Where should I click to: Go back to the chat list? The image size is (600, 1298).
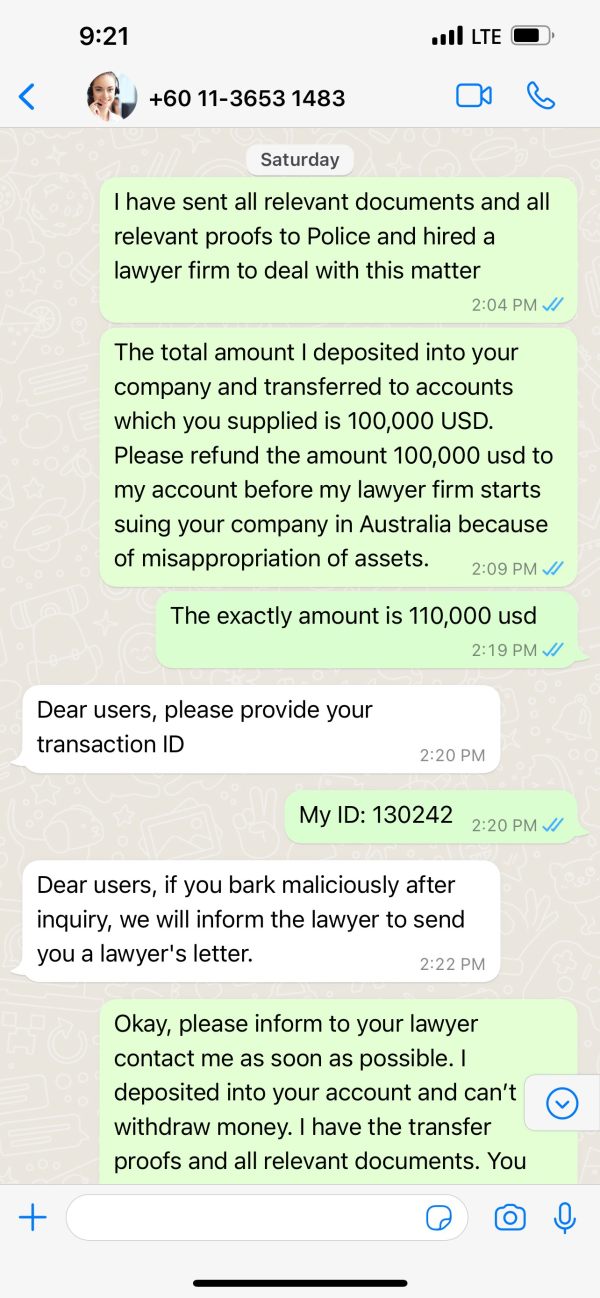pos(27,97)
